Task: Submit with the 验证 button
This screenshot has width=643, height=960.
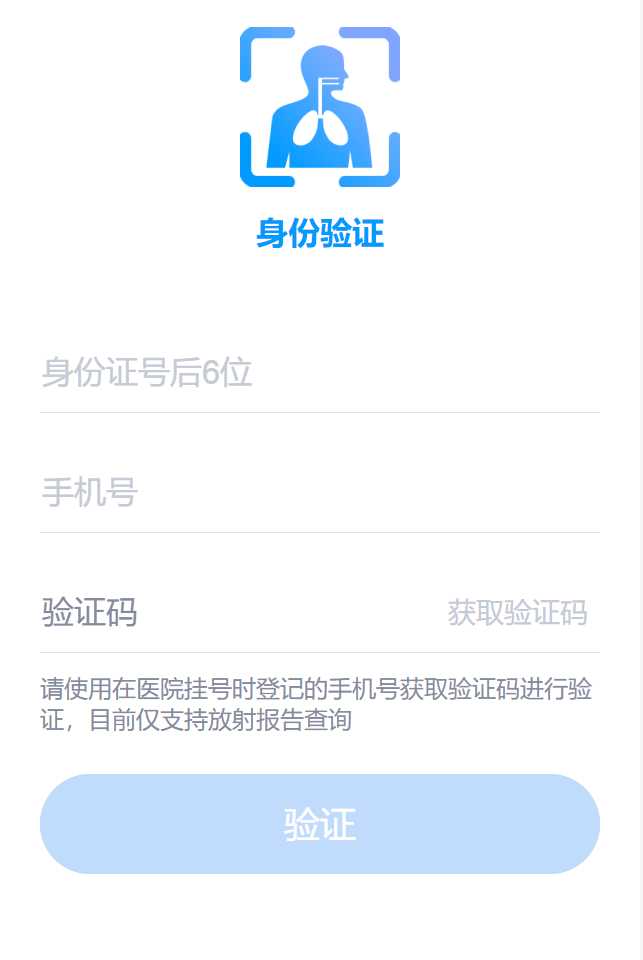Action: click(320, 824)
